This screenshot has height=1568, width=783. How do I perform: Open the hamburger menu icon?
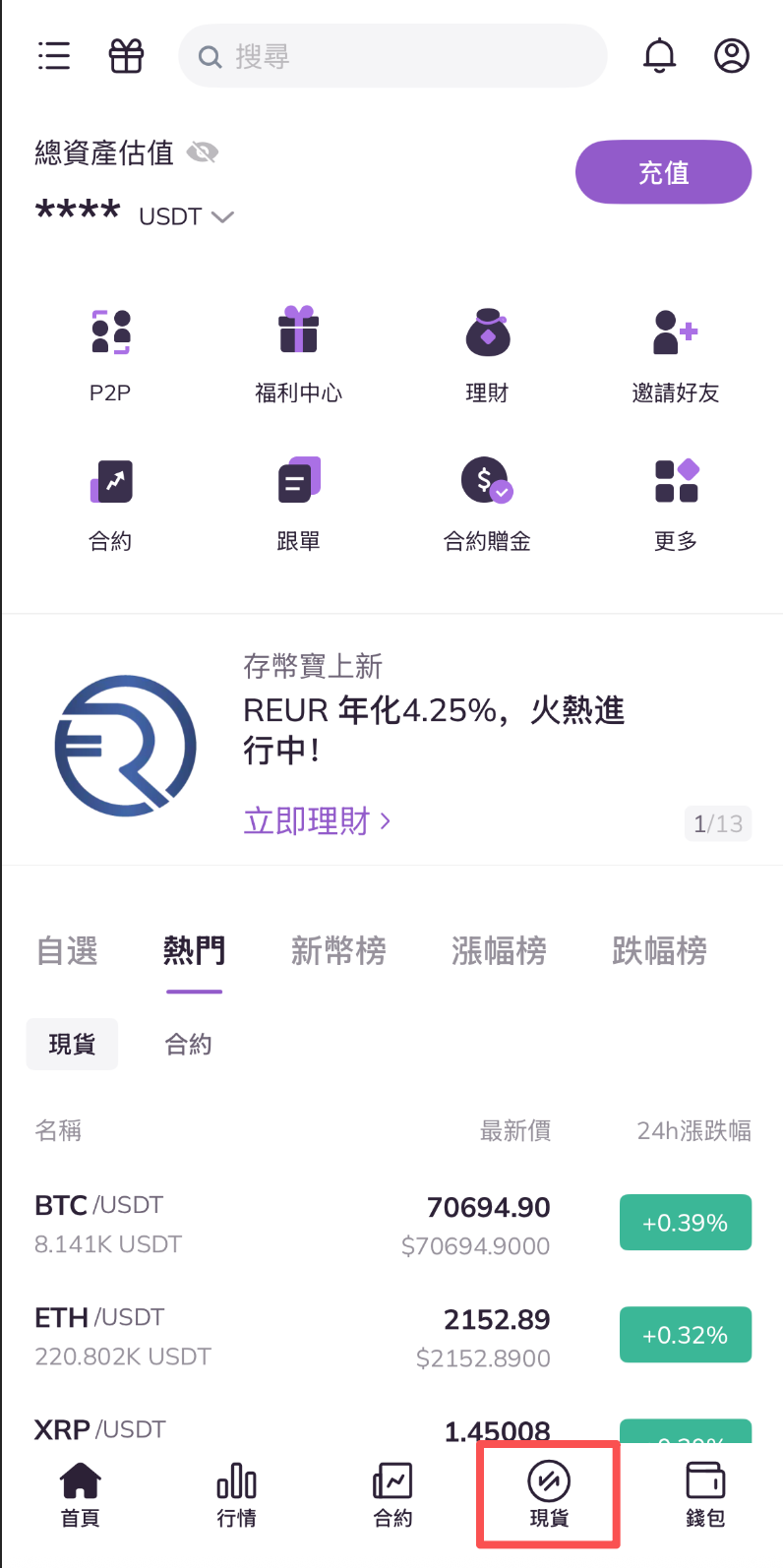coord(54,56)
